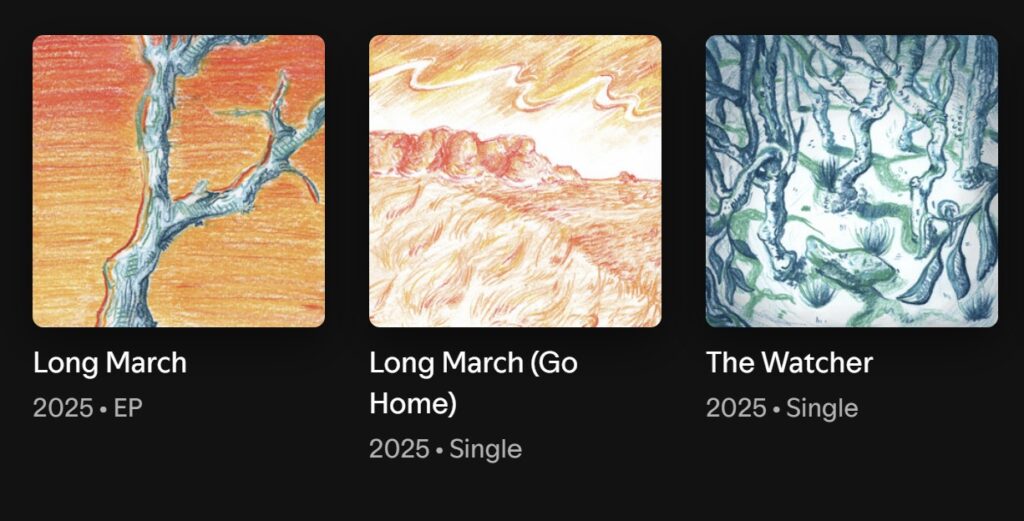Open the Long March EP

(x=178, y=181)
